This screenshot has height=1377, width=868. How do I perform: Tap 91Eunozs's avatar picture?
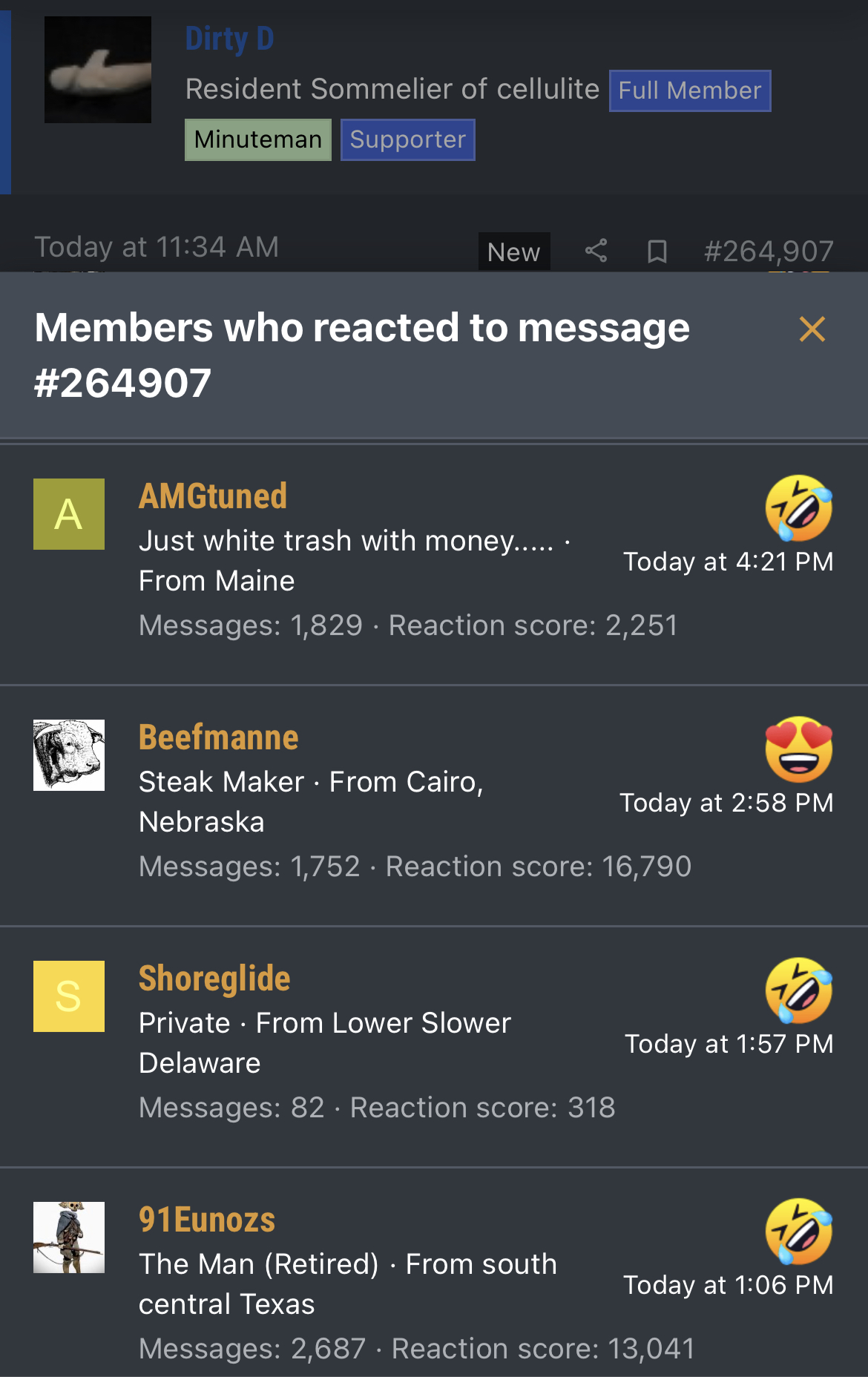pos(69,1238)
